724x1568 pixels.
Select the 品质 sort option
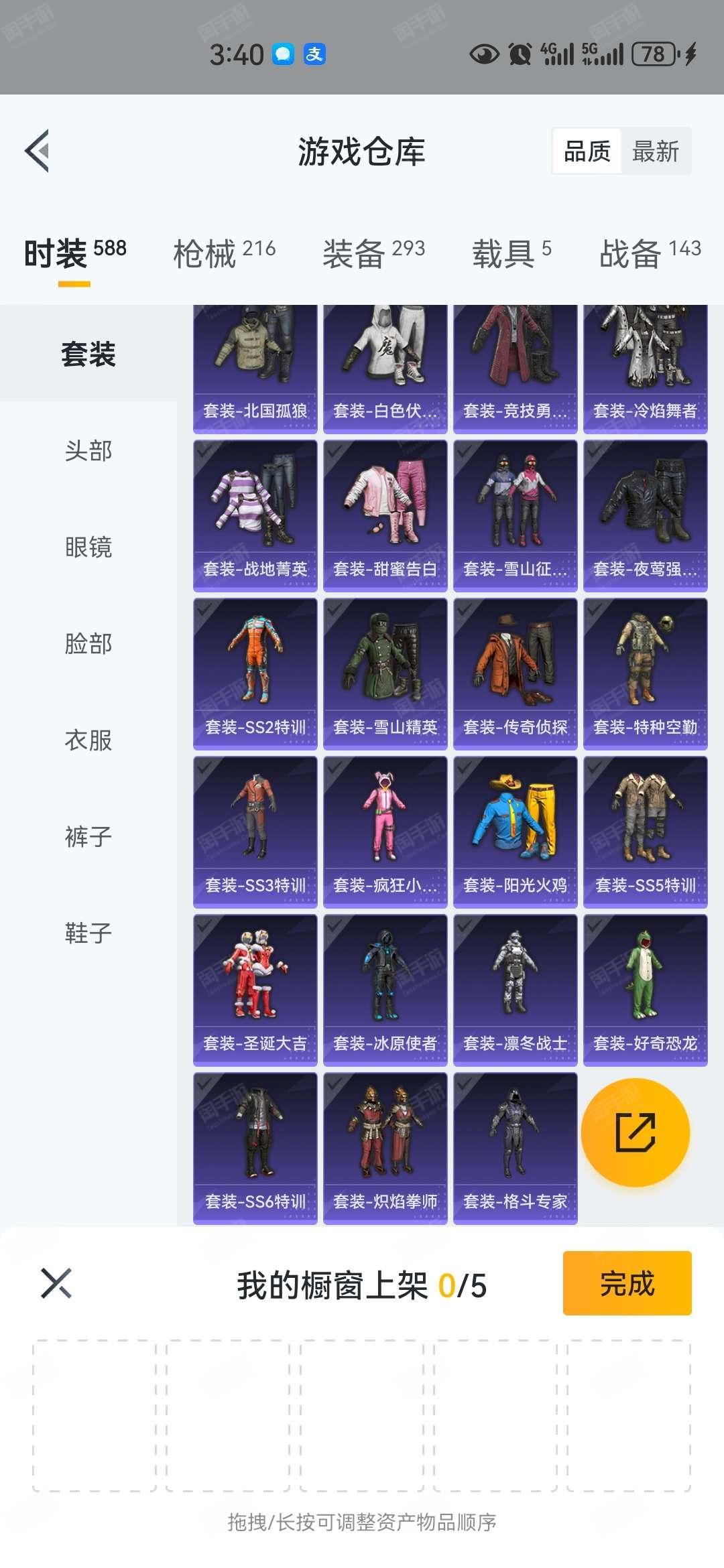(x=587, y=151)
